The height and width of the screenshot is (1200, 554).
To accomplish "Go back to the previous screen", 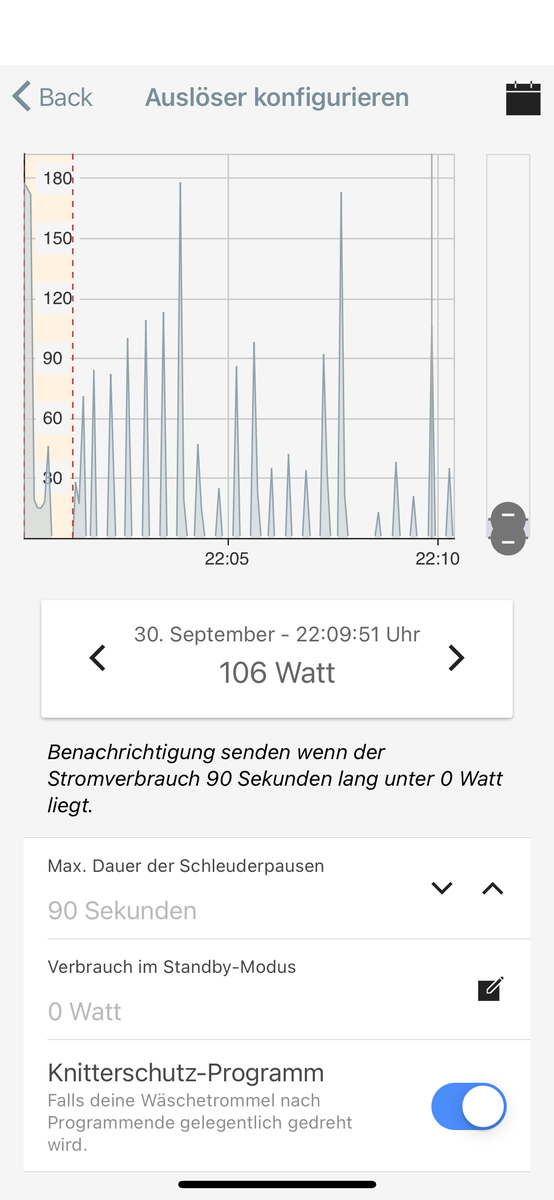I will [52, 97].
